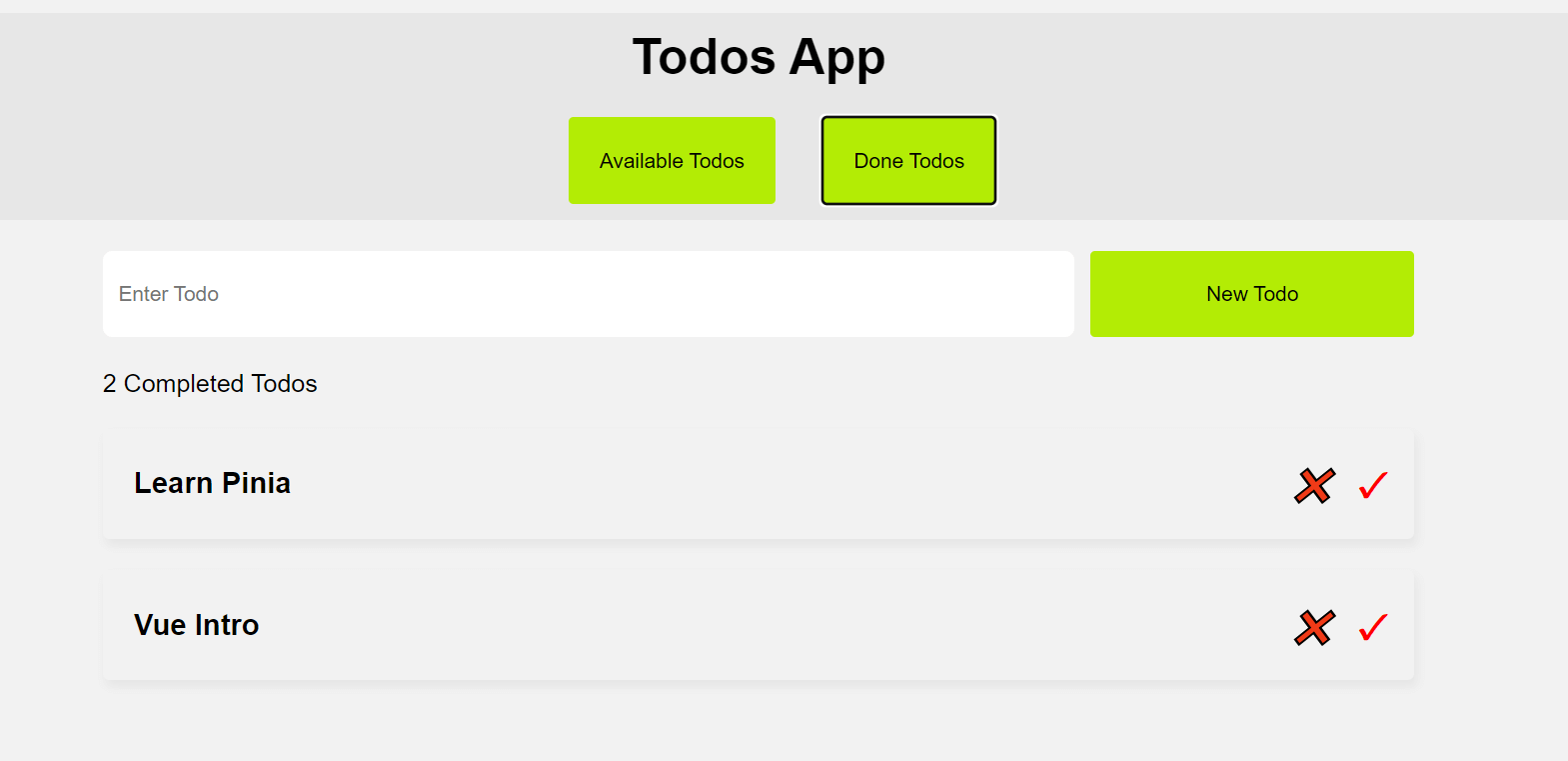1568x761 pixels.
Task: Tap the checkmark on Vue Intro
Action: click(x=1373, y=627)
